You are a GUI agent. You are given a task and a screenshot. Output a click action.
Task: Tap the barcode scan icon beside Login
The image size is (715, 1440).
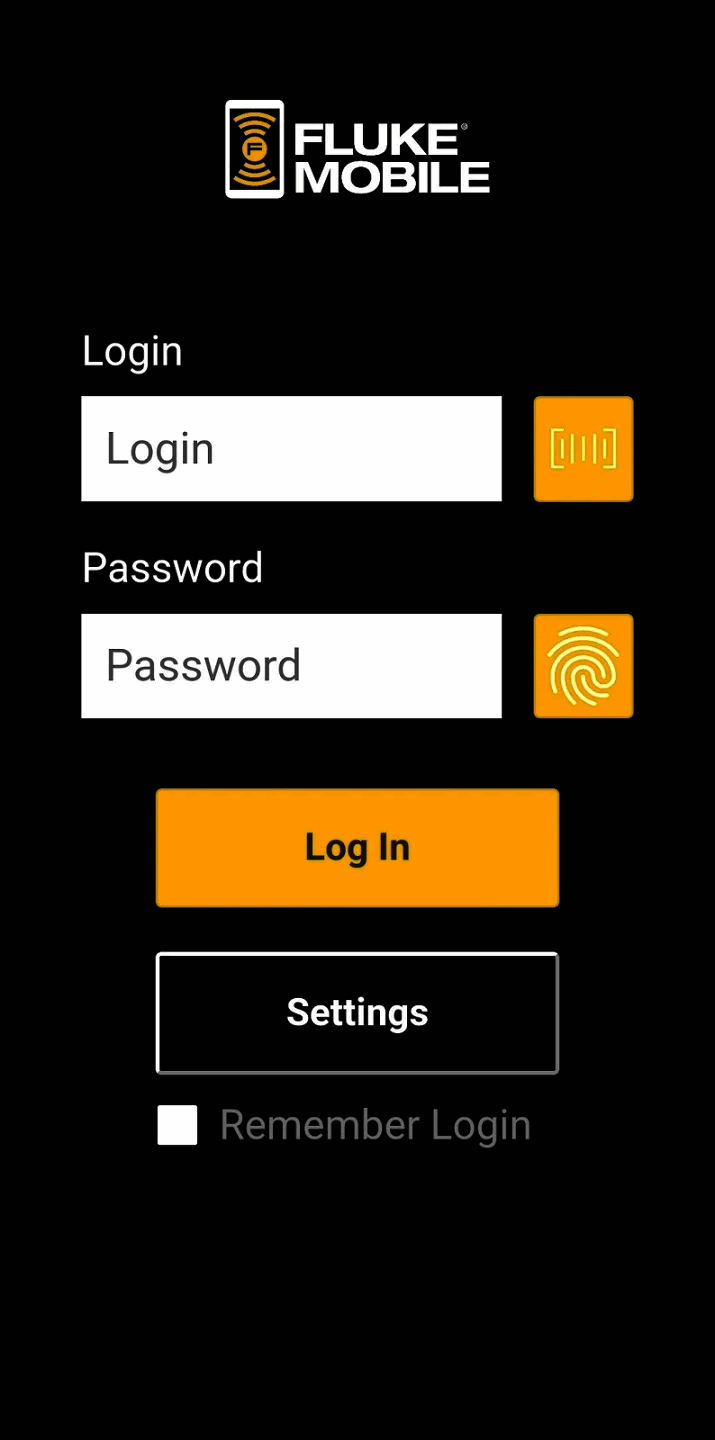click(x=583, y=449)
